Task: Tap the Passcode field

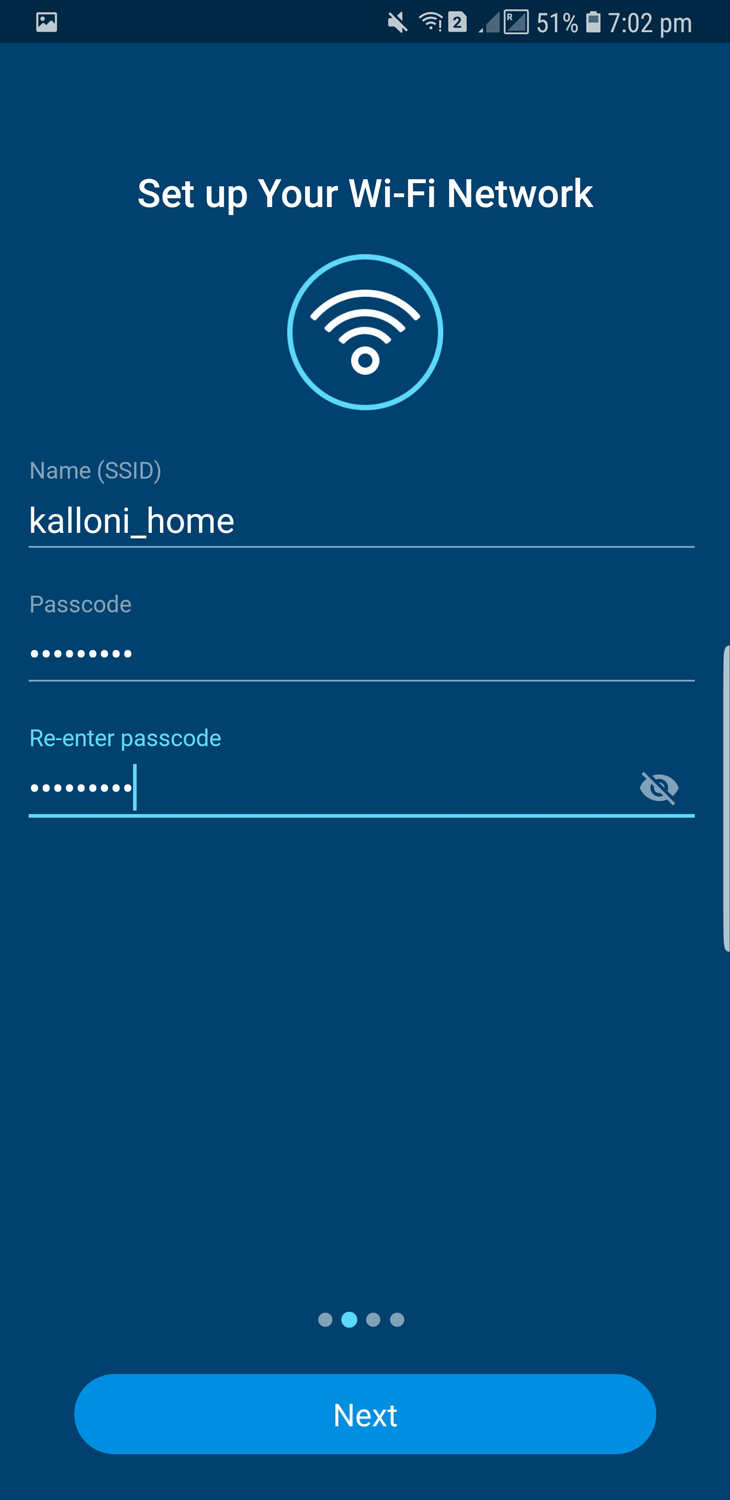Action: [361, 654]
